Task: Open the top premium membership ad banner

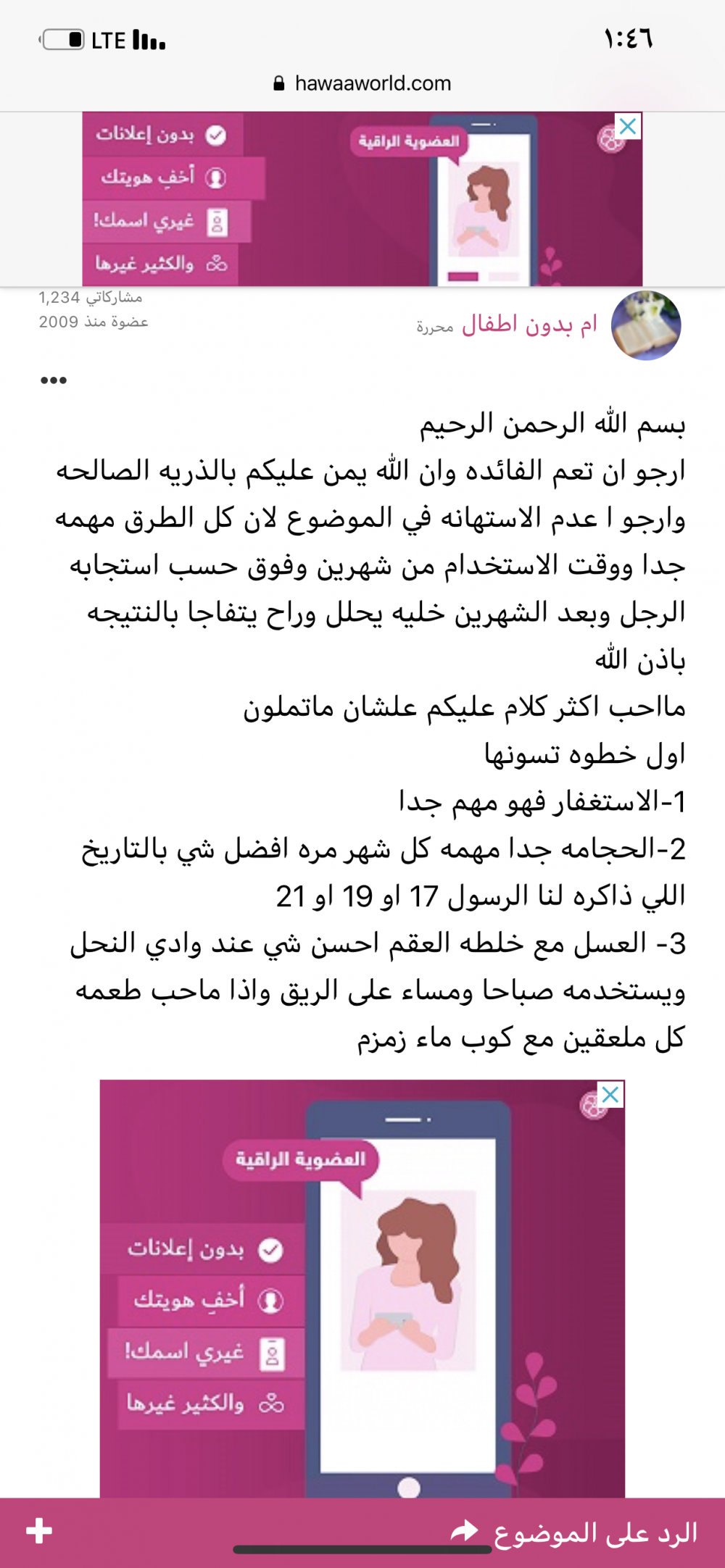Action: click(x=362, y=199)
